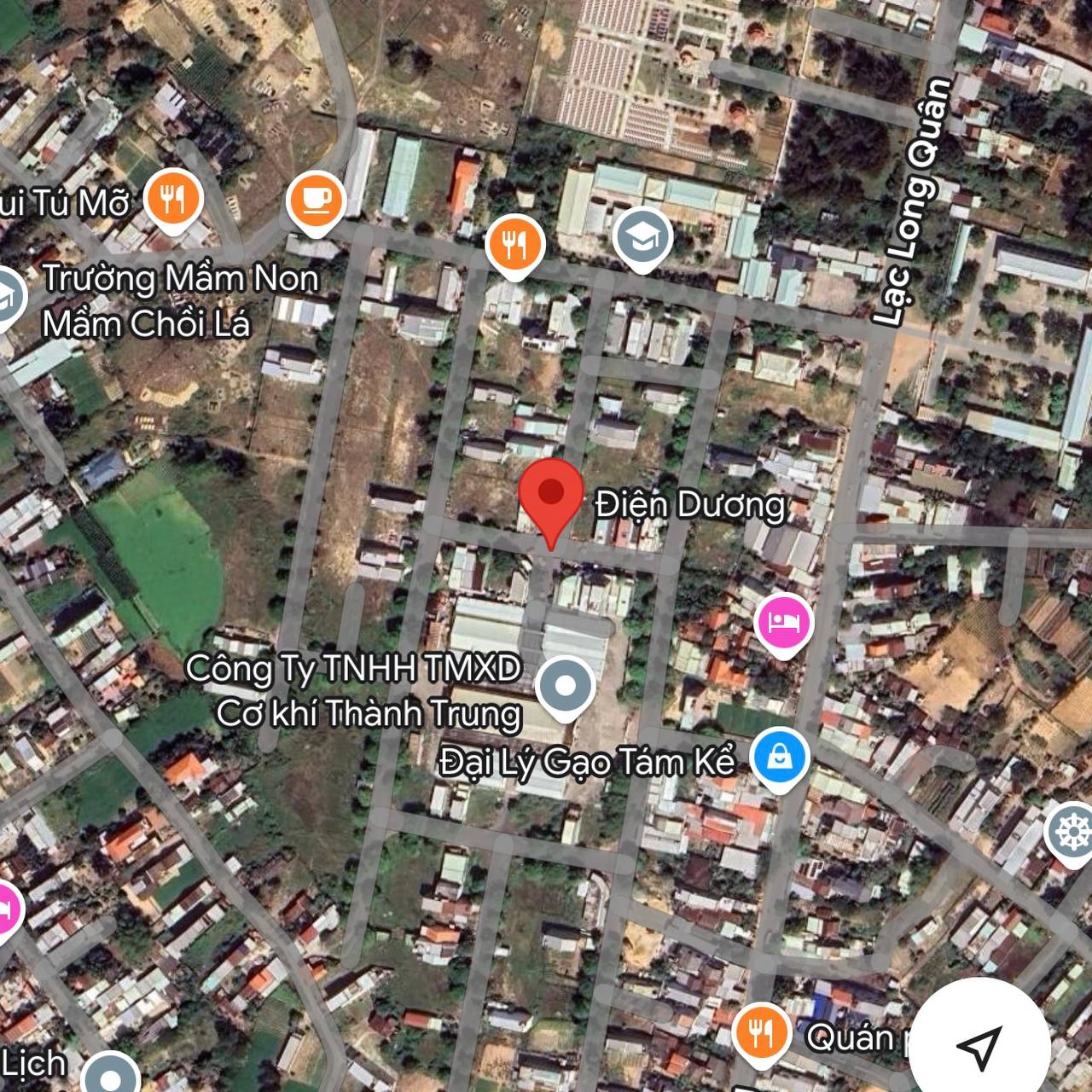
Task: Open the ship wheel marker
Action: tap(1071, 831)
